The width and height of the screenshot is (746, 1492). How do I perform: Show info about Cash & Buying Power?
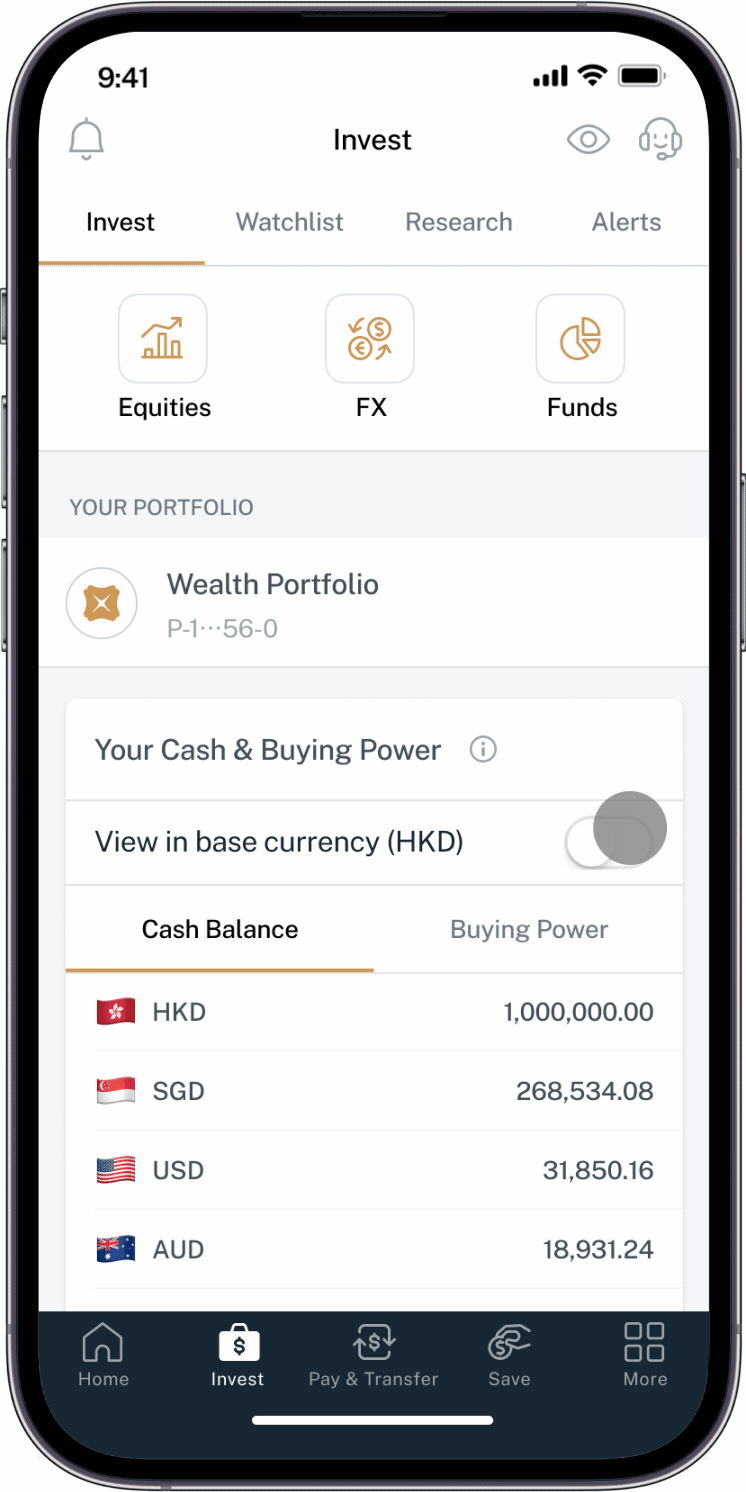pyautogui.click(x=483, y=749)
